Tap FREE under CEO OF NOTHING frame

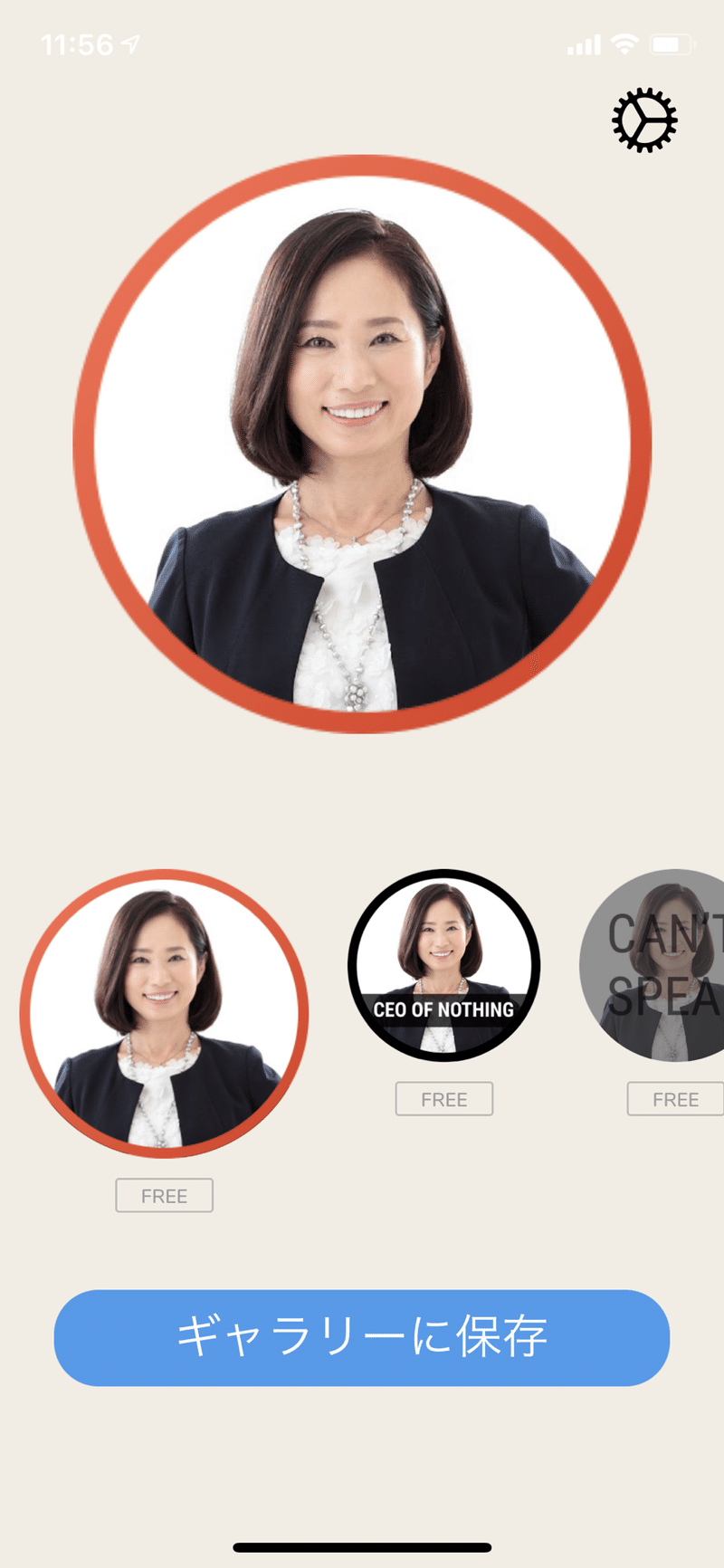coord(443,1099)
